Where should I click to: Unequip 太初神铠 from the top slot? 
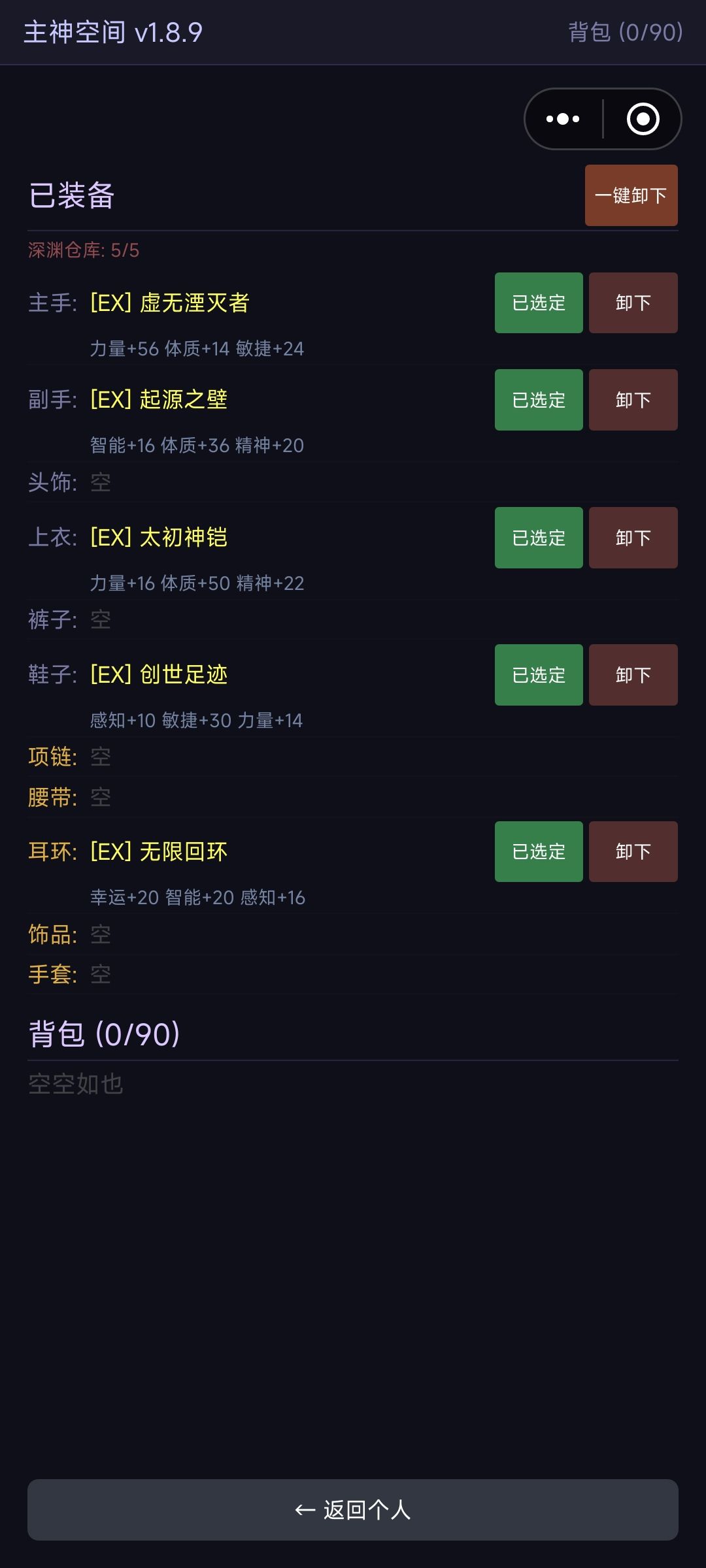(x=633, y=538)
